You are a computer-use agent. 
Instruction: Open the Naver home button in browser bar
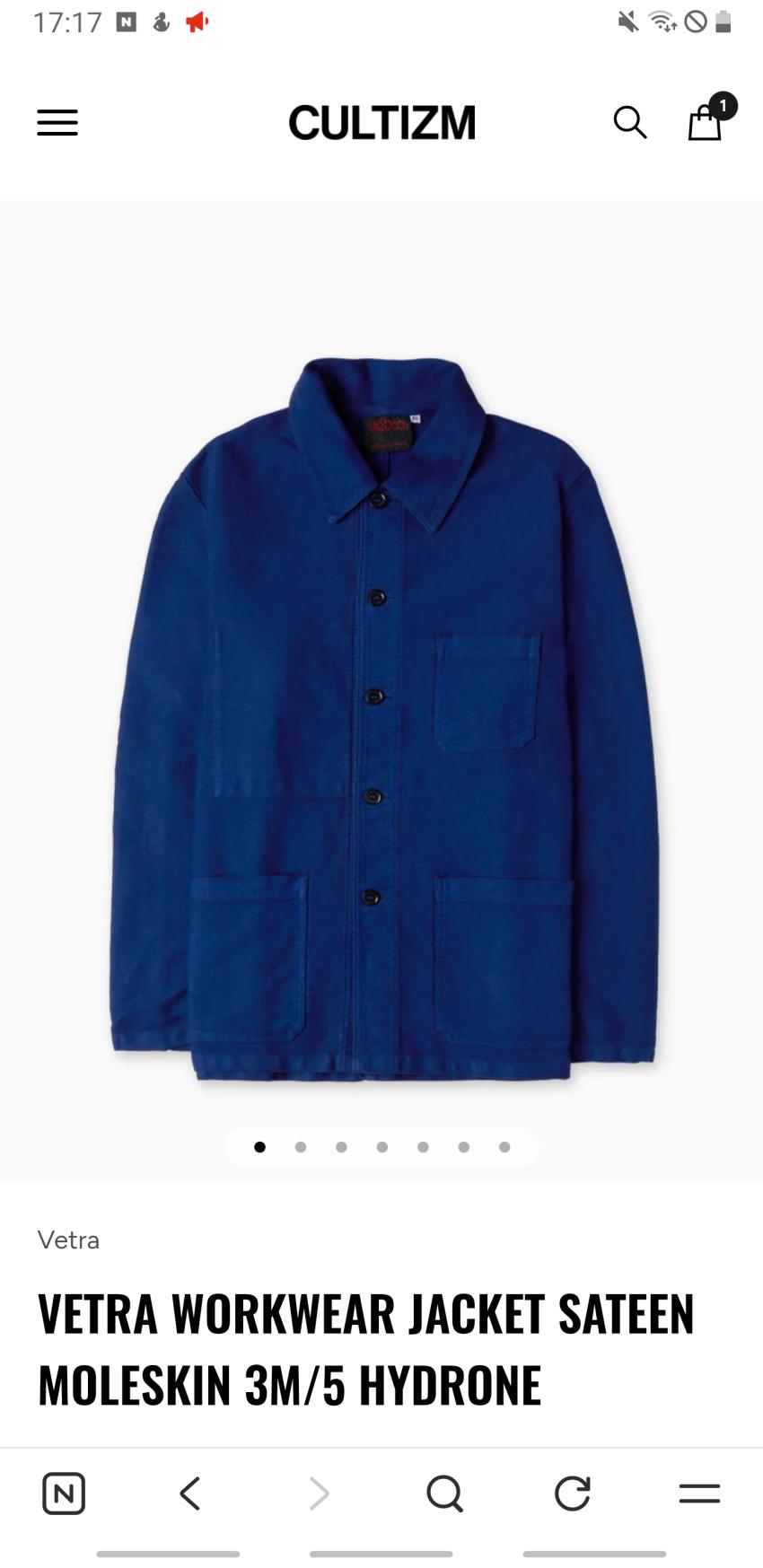[x=64, y=1494]
